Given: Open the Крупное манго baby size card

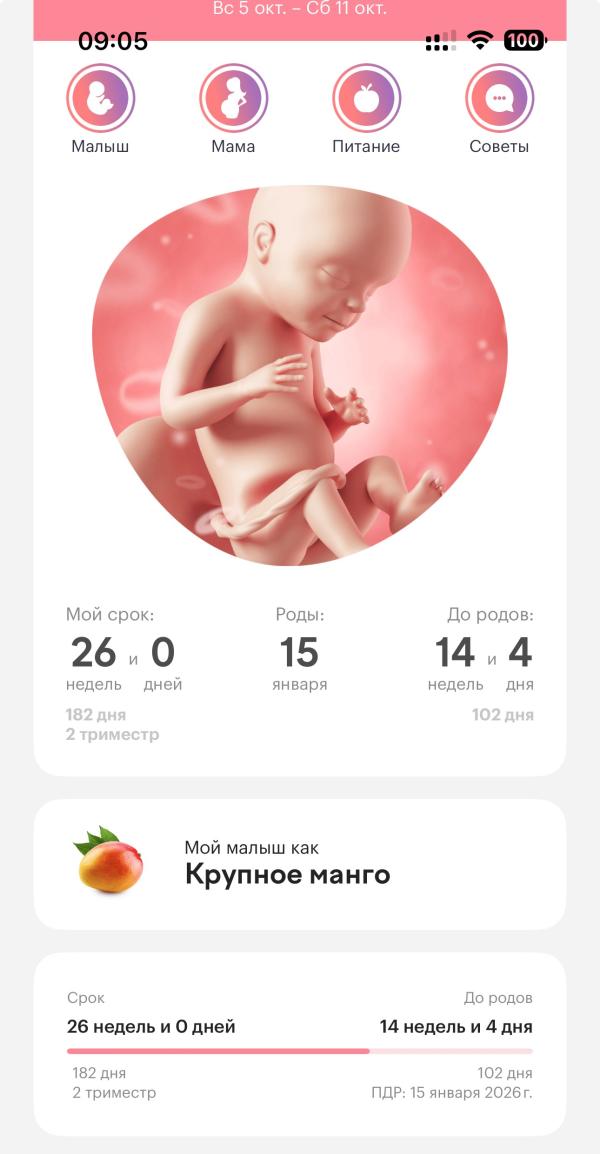Looking at the screenshot, I should (300, 864).
